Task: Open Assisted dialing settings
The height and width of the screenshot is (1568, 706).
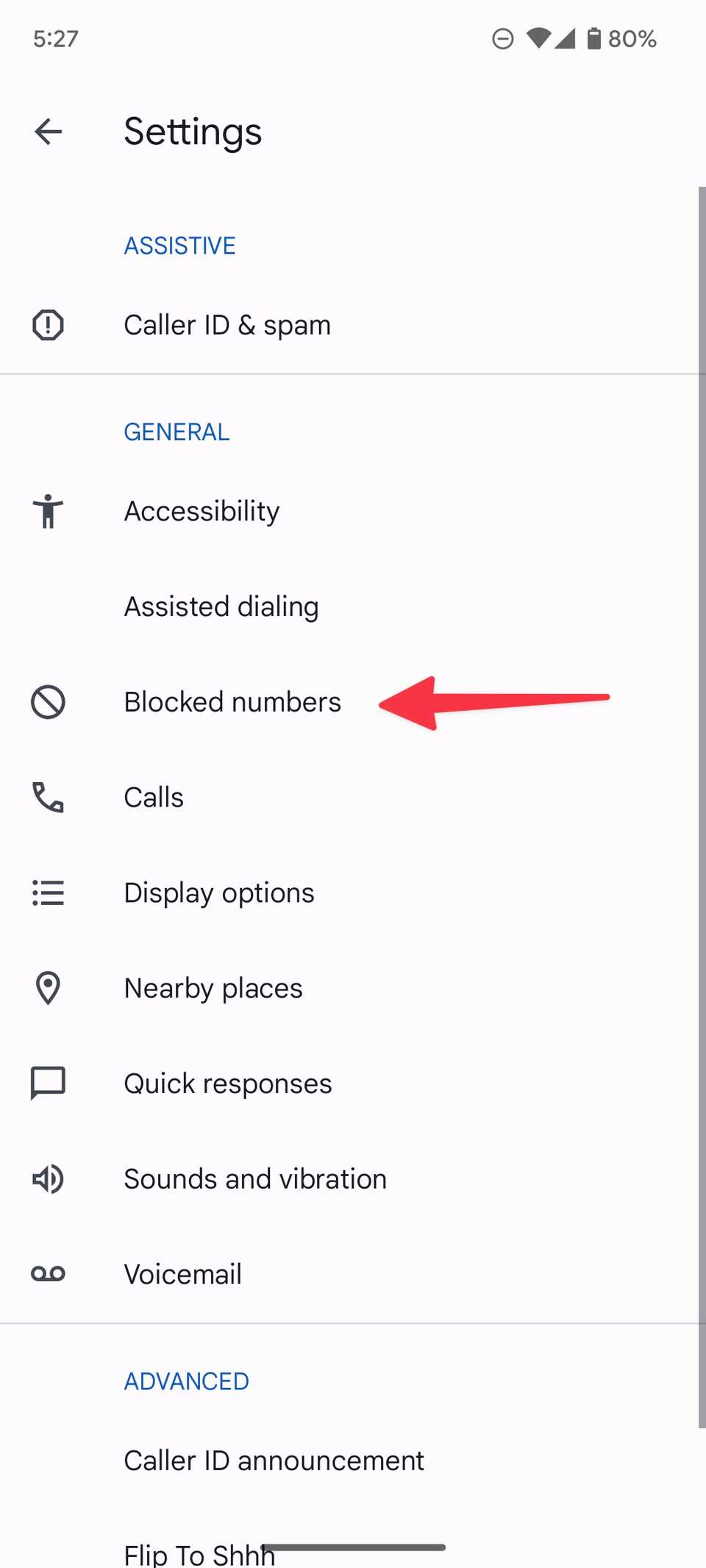Action: click(221, 606)
